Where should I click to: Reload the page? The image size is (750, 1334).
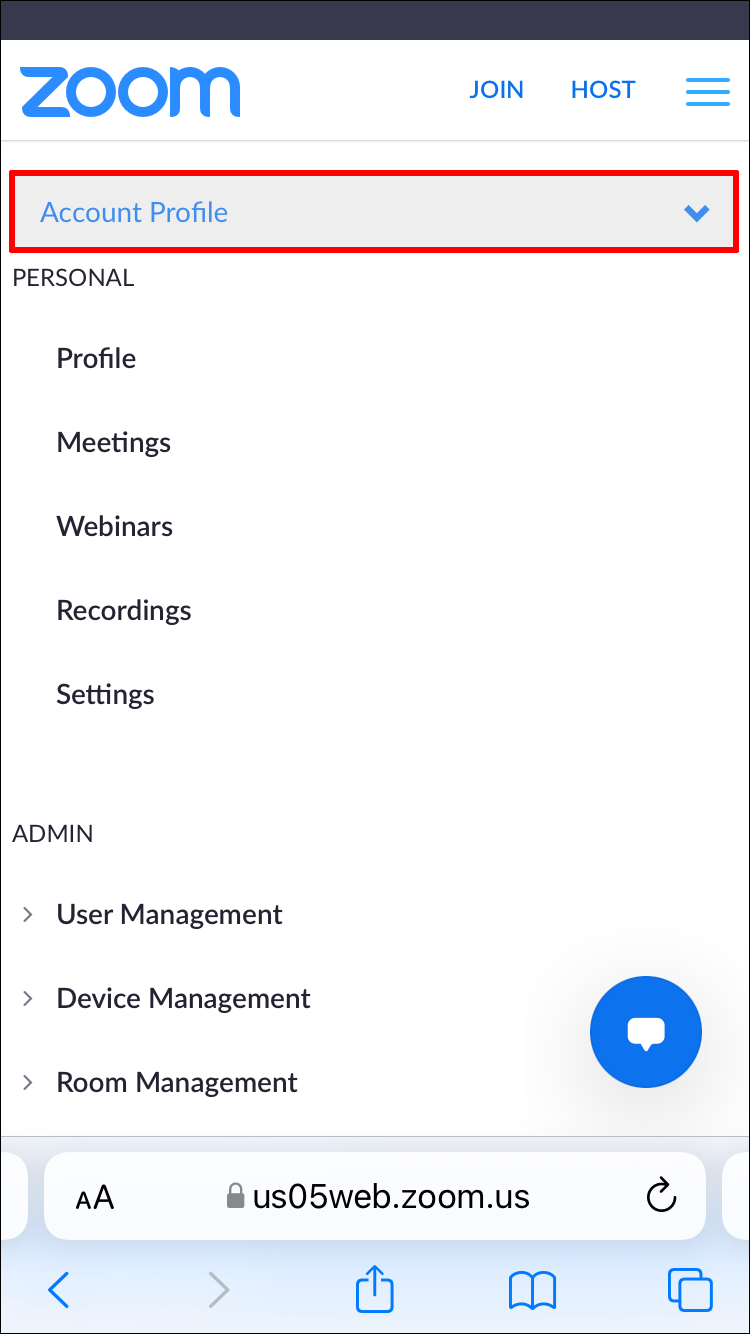click(x=662, y=1196)
